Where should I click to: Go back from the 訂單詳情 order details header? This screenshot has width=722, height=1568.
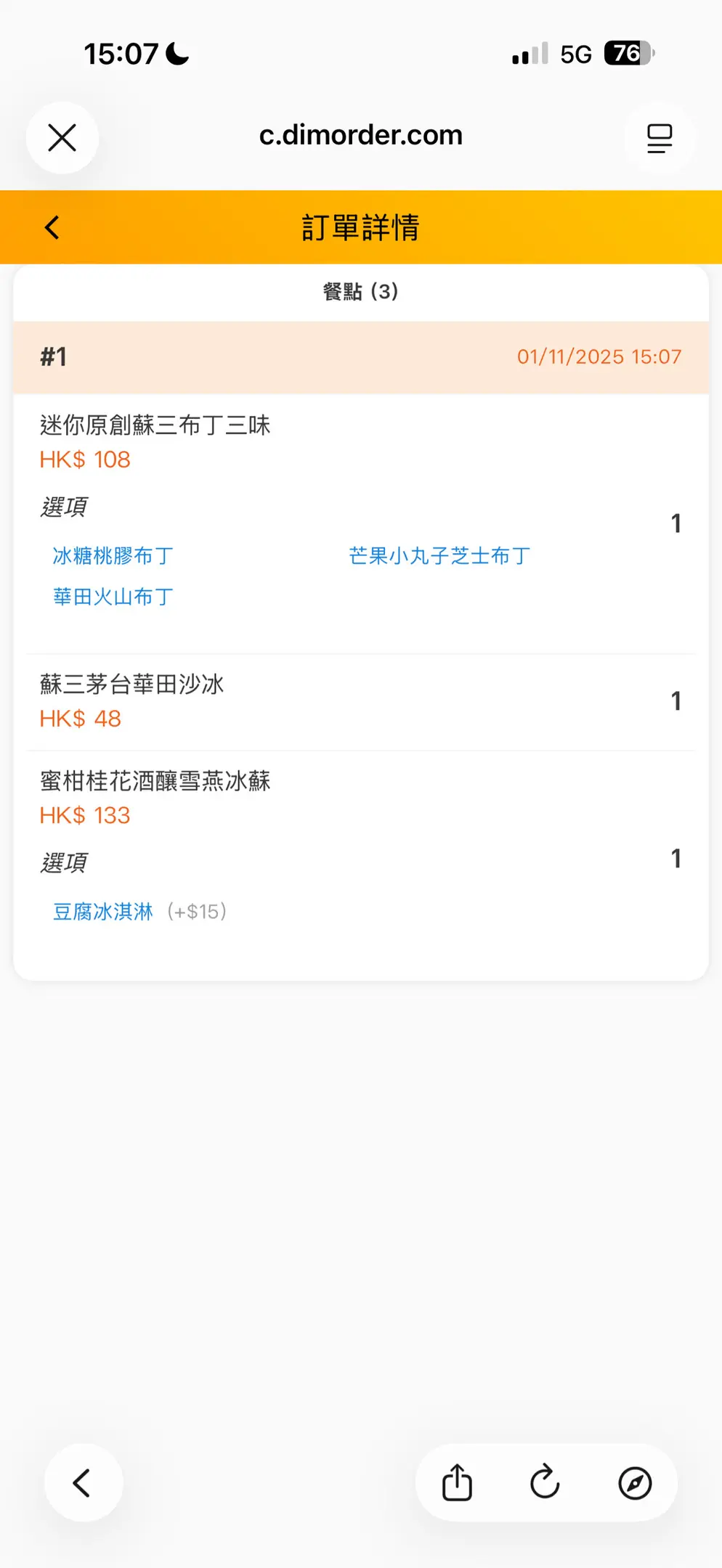point(52,228)
